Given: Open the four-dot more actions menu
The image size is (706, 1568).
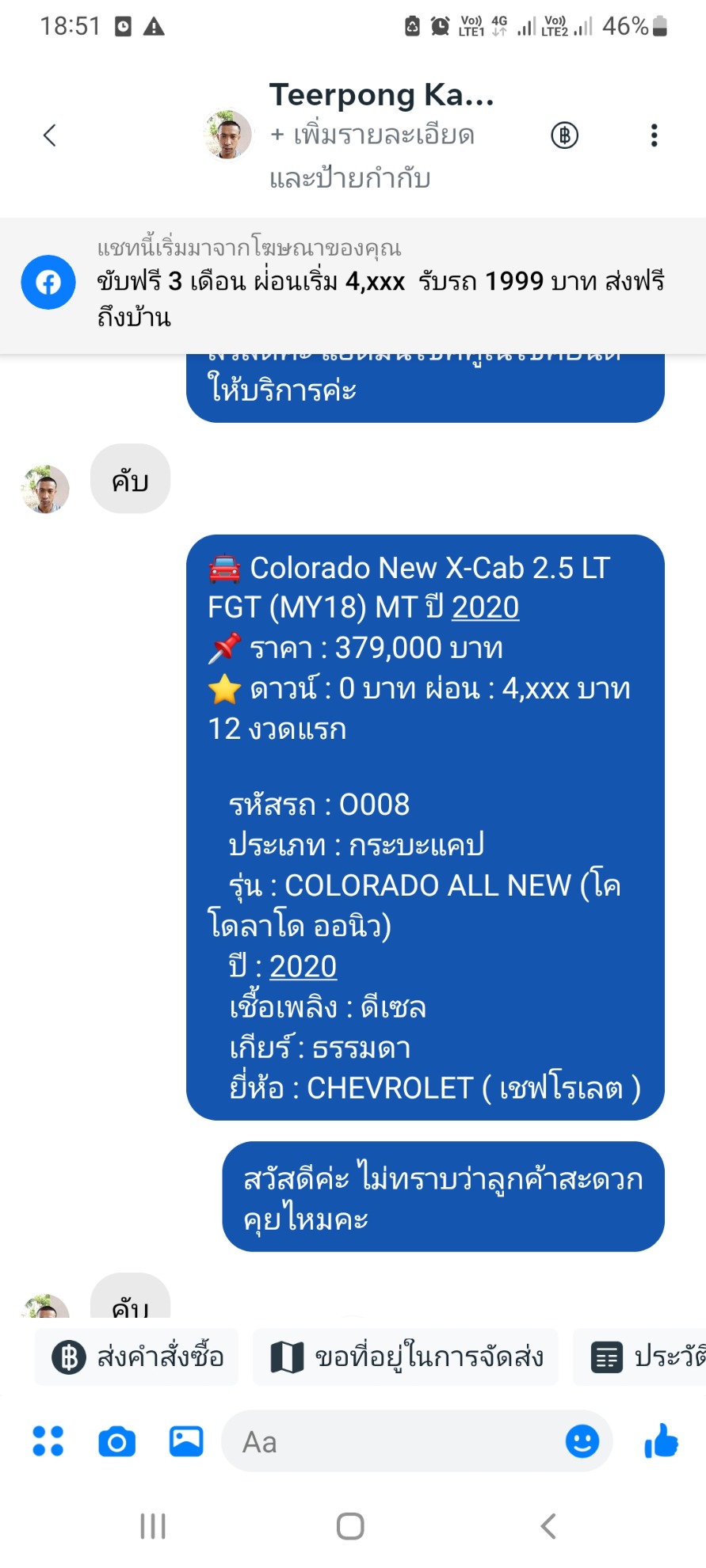Looking at the screenshot, I should pos(48,1441).
